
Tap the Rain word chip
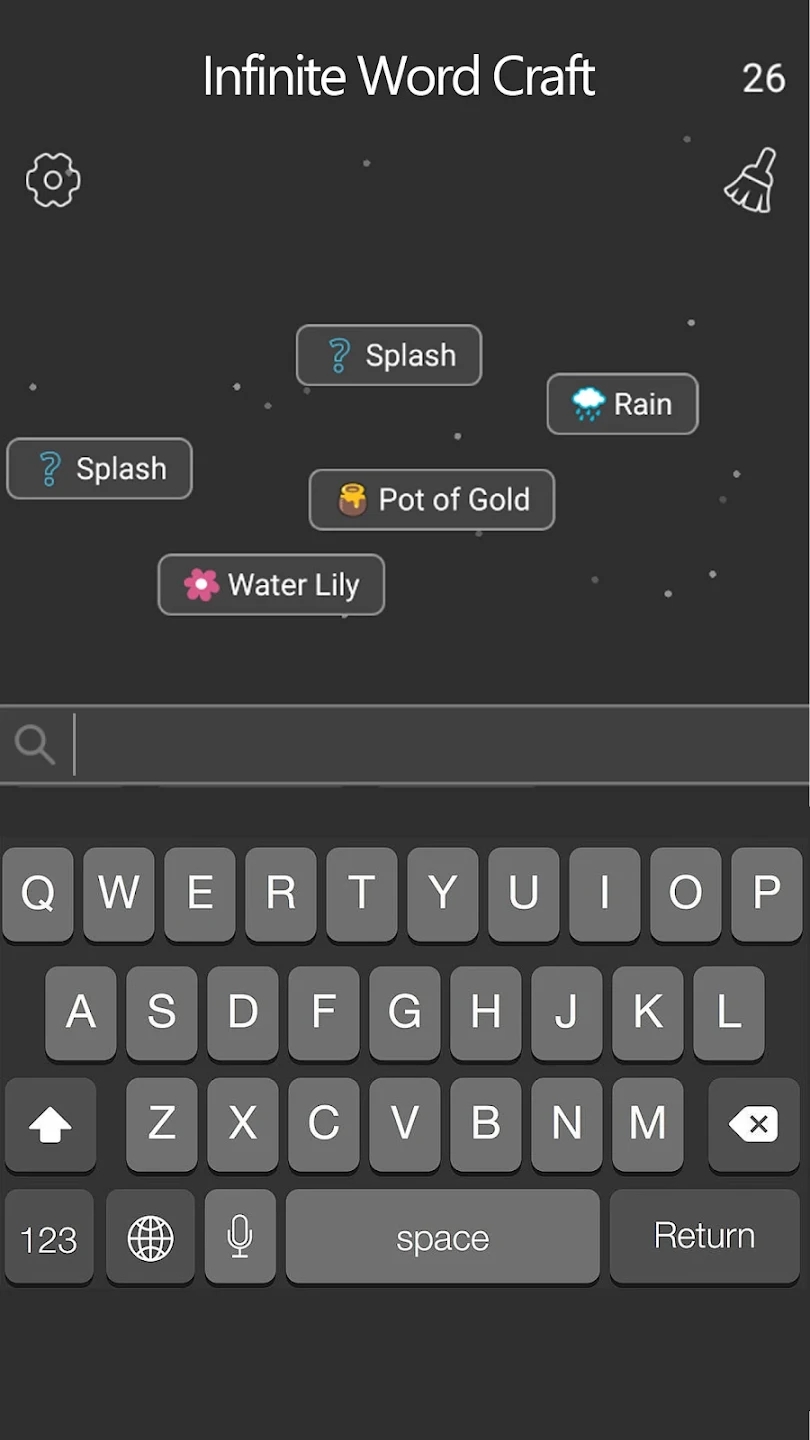pos(622,404)
